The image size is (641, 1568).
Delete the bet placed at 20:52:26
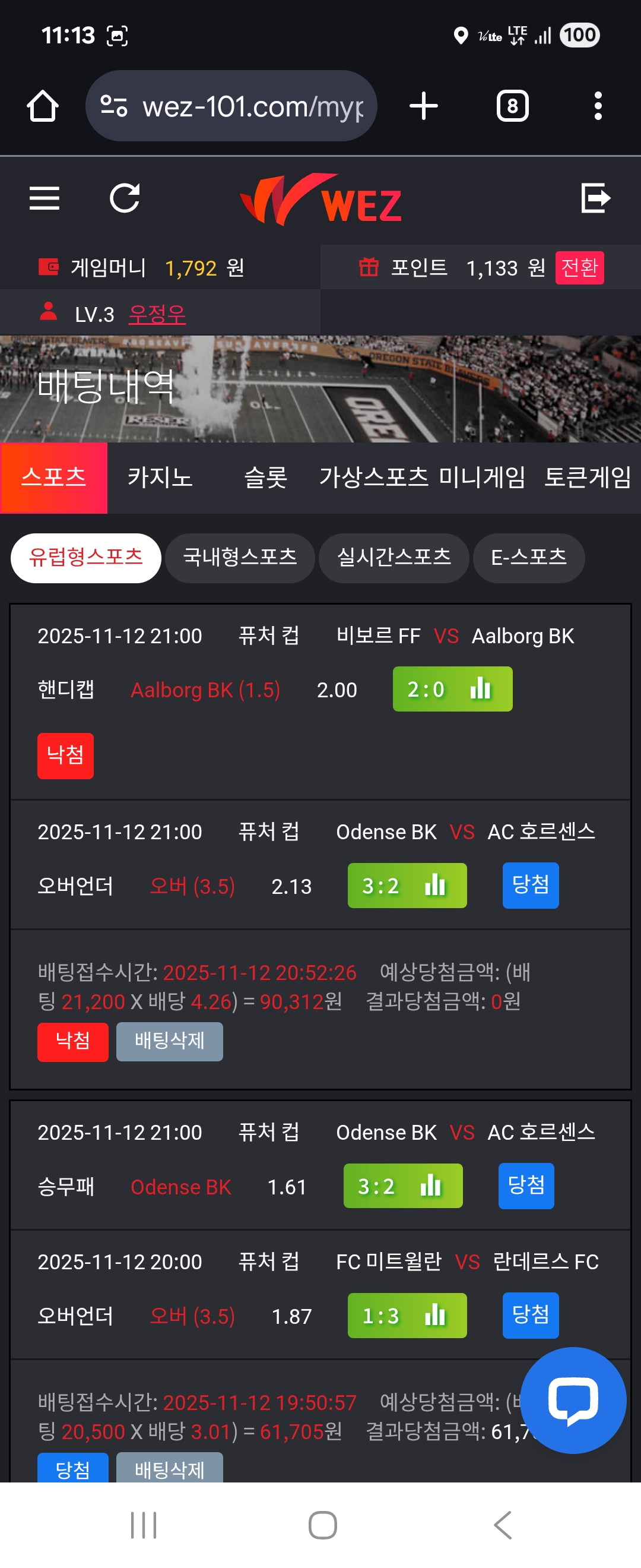coord(169,1042)
